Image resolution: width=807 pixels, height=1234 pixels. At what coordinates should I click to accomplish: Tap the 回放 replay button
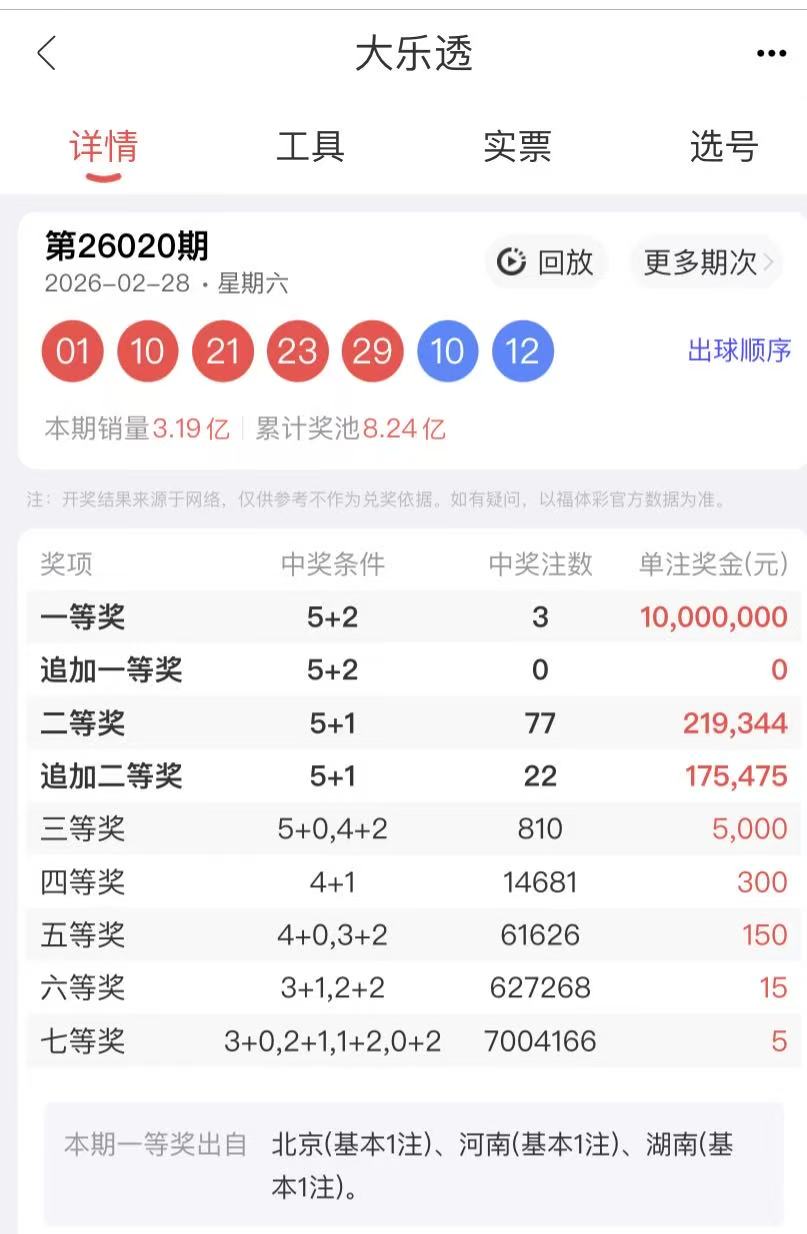click(546, 263)
